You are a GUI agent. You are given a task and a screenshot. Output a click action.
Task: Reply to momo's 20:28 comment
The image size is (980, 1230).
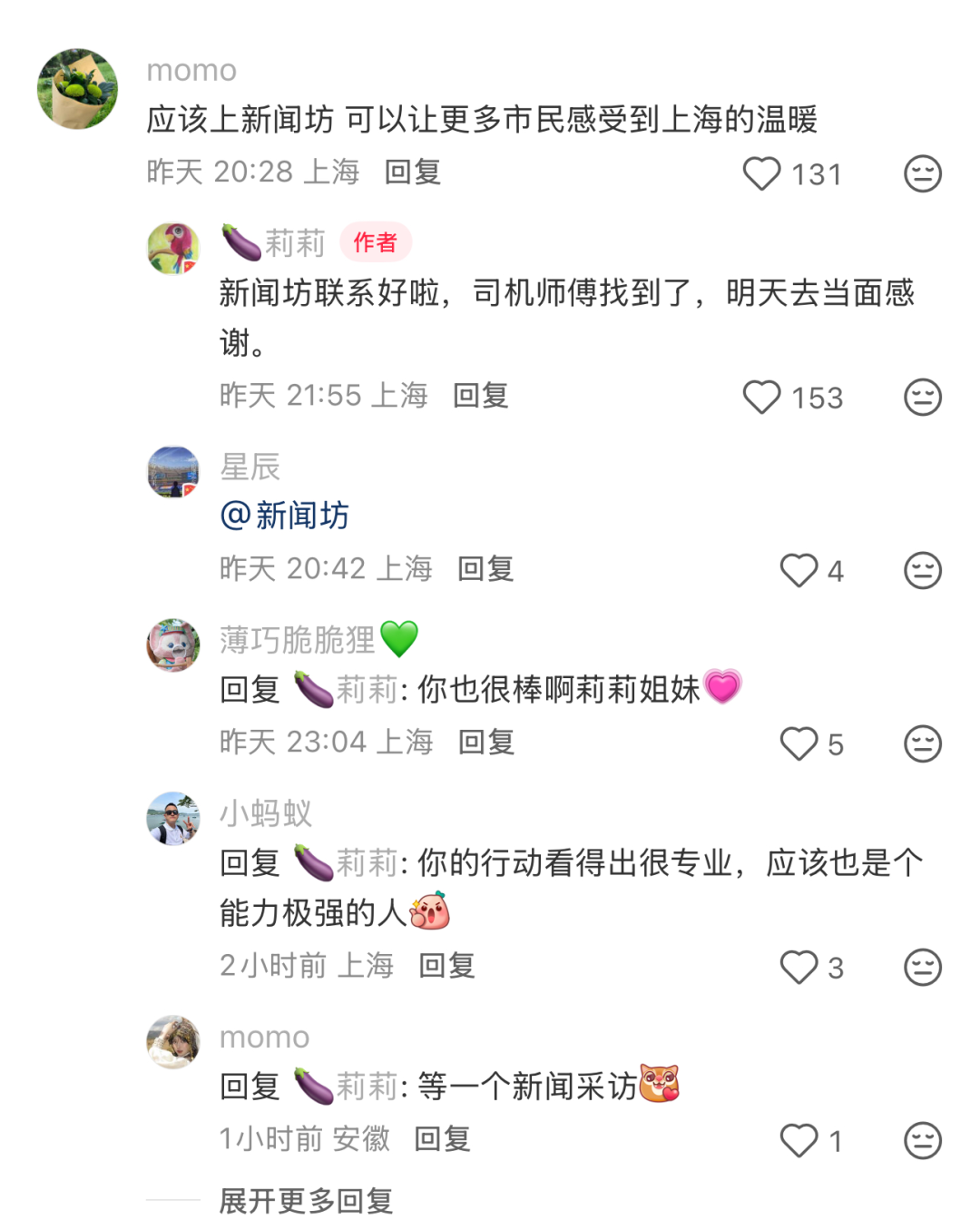[x=412, y=172]
